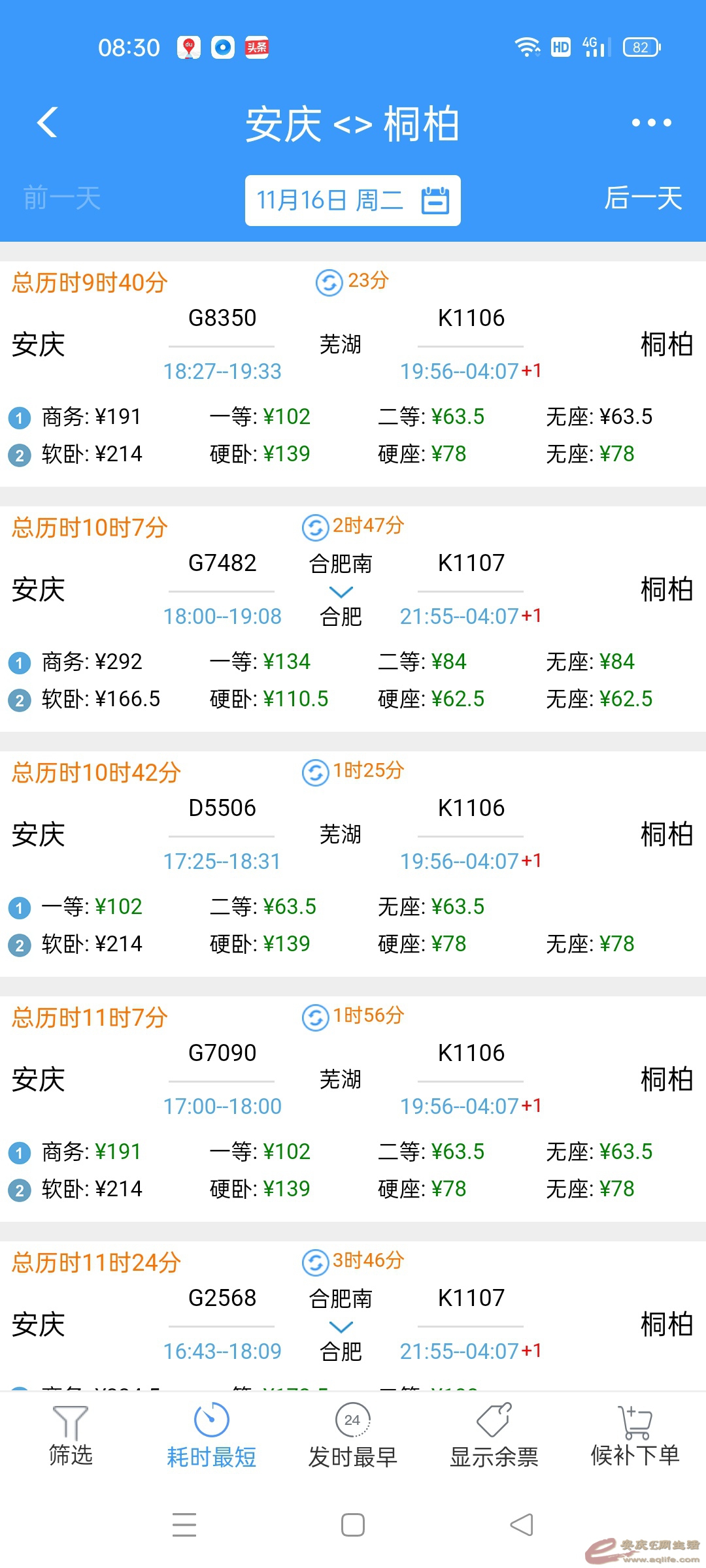
Task: Tap the system home button
Action: [x=352, y=1525]
